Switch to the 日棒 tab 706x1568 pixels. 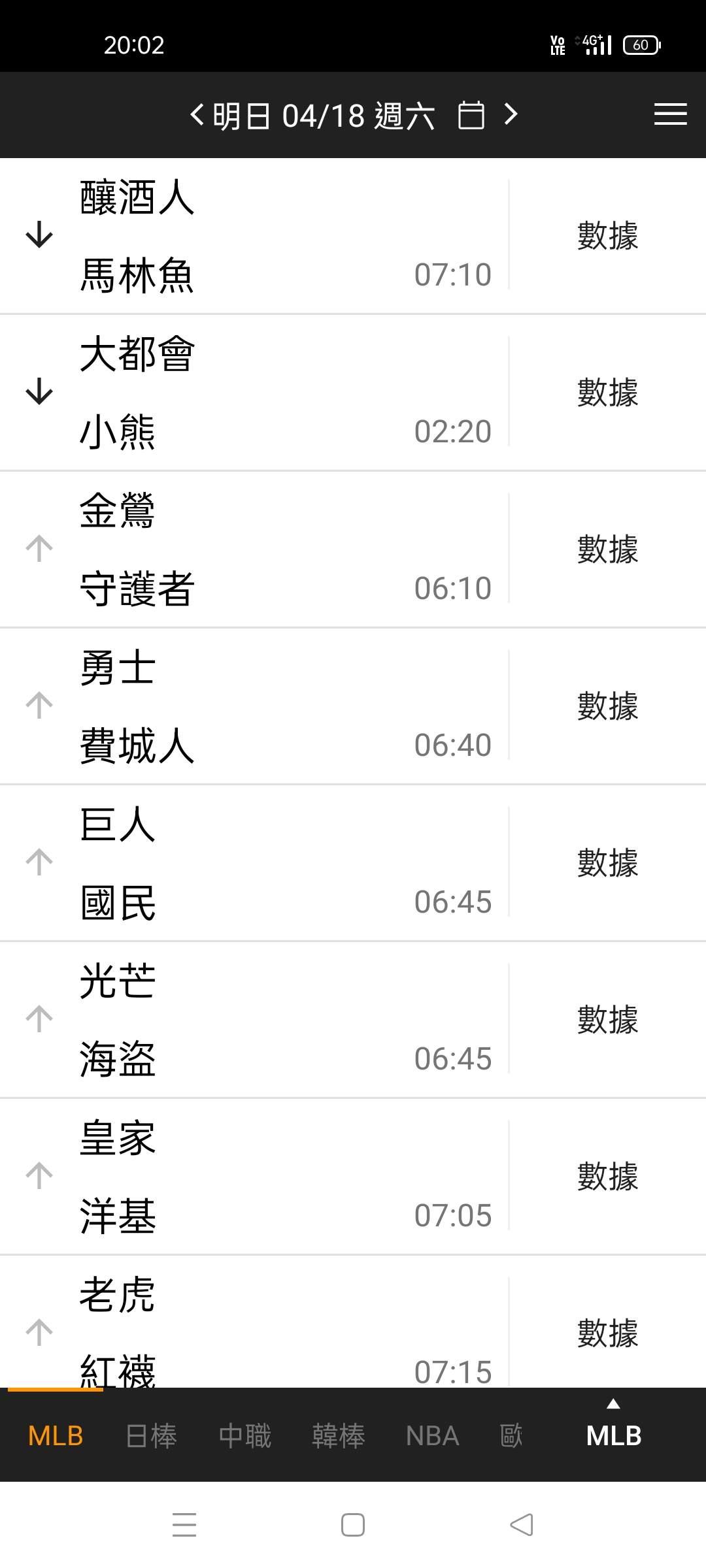coord(151,1436)
